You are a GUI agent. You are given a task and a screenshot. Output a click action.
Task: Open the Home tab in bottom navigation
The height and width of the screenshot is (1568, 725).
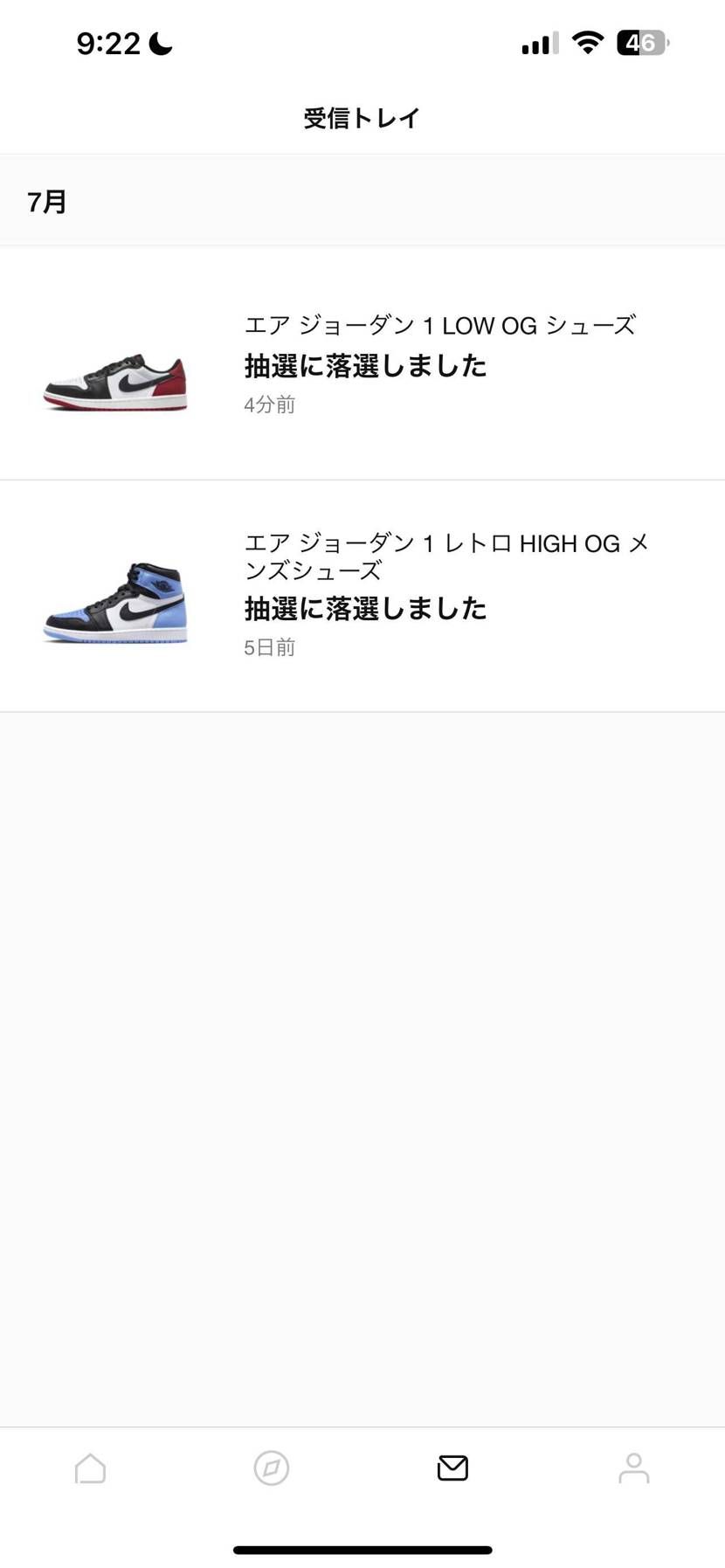pyautogui.click(x=90, y=1468)
